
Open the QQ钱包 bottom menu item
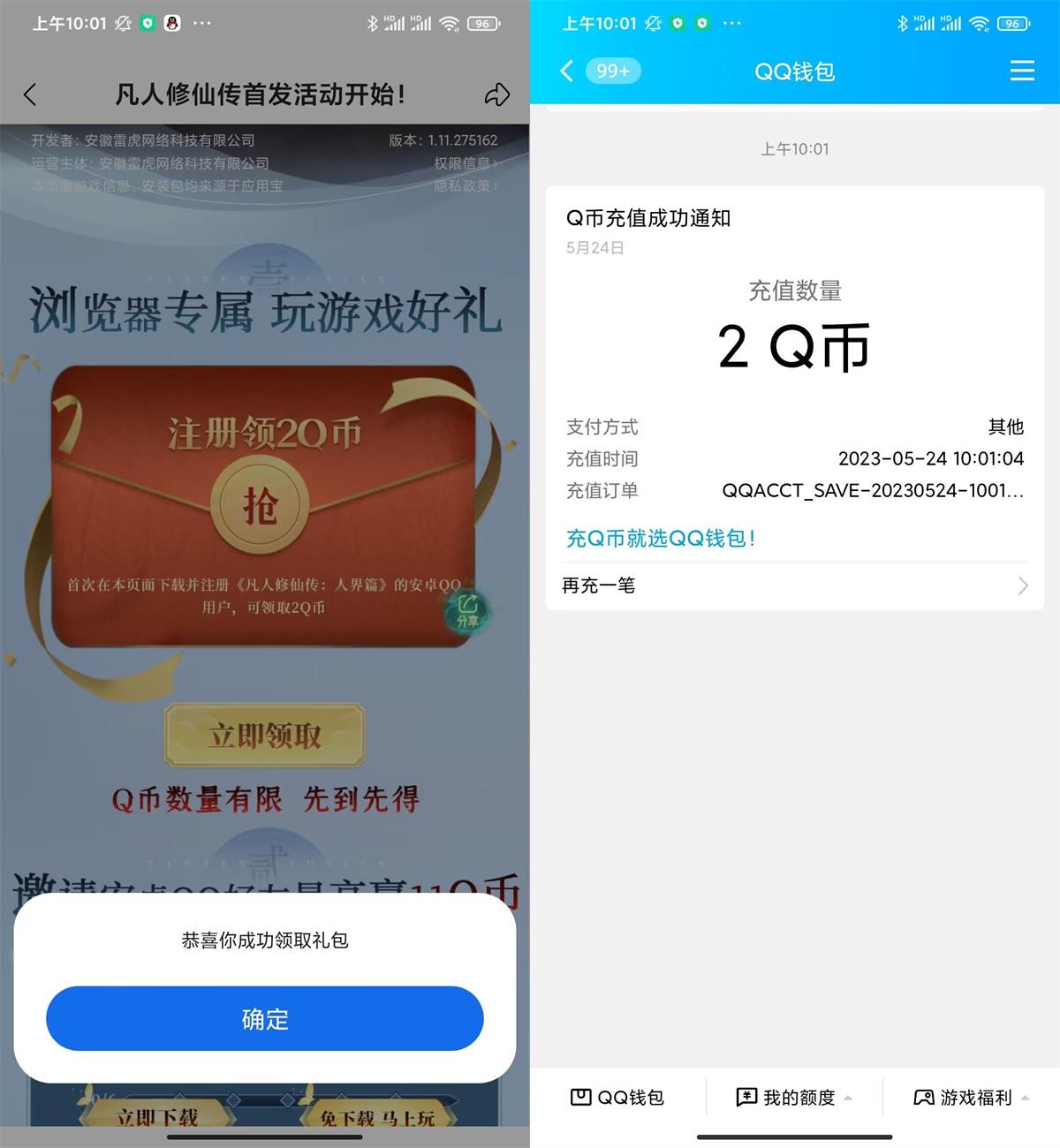tap(617, 1097)
